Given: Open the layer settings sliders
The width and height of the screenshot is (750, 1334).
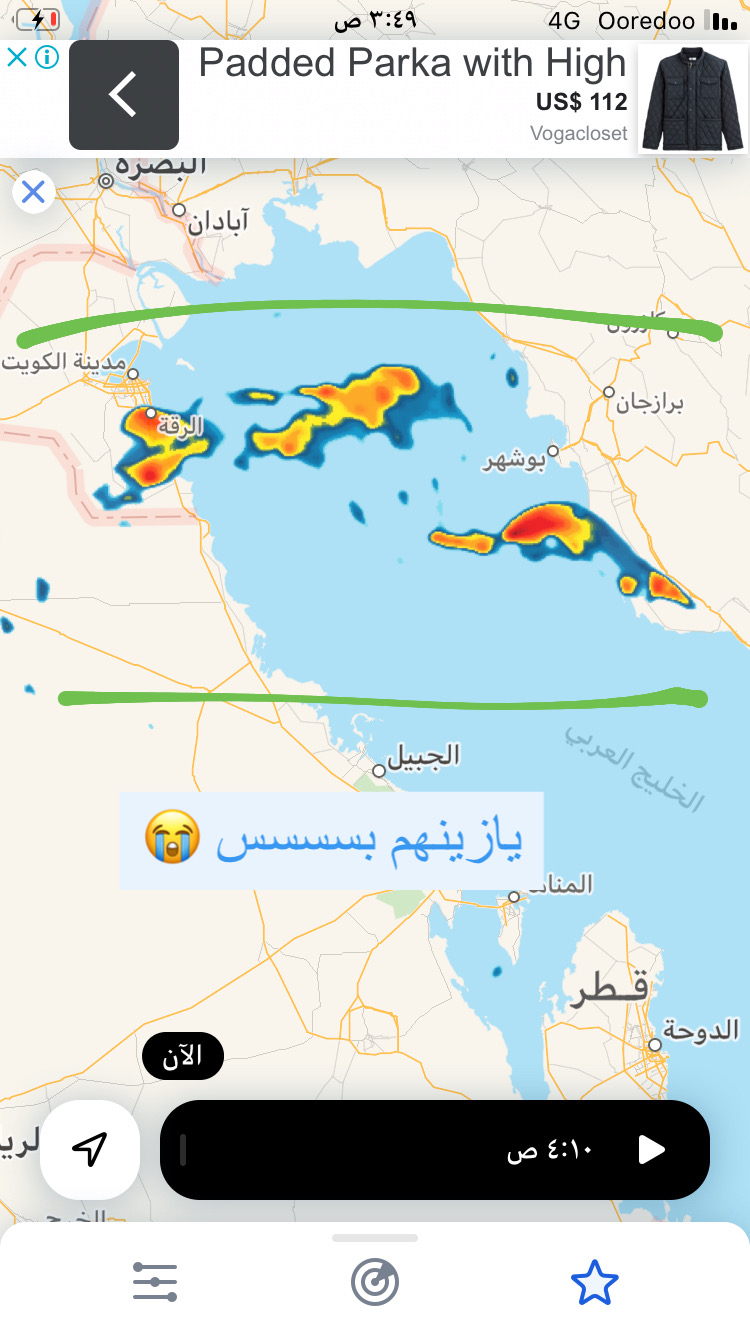Looking at the screenshot, I should [x=155, y=1282].
